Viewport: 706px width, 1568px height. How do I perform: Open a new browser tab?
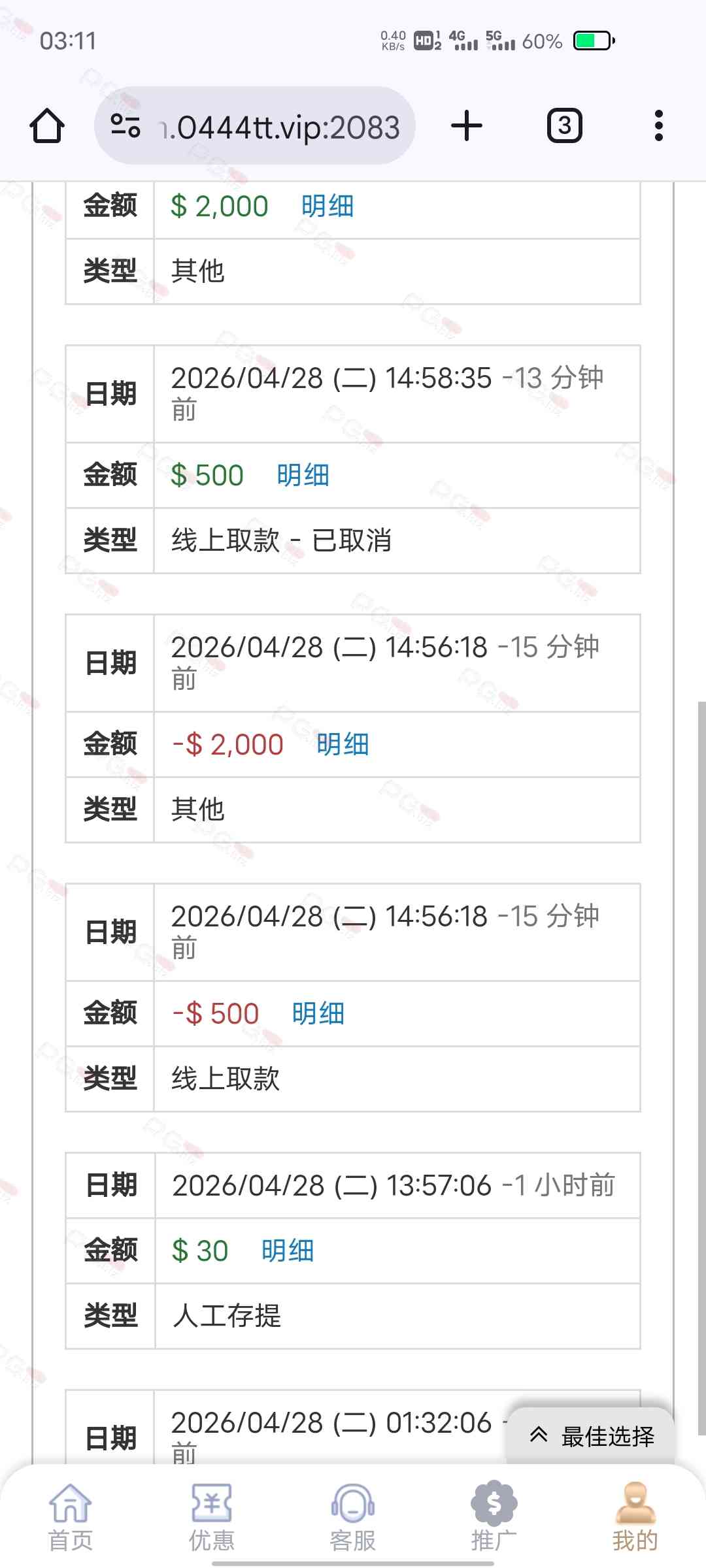[467, 125]
